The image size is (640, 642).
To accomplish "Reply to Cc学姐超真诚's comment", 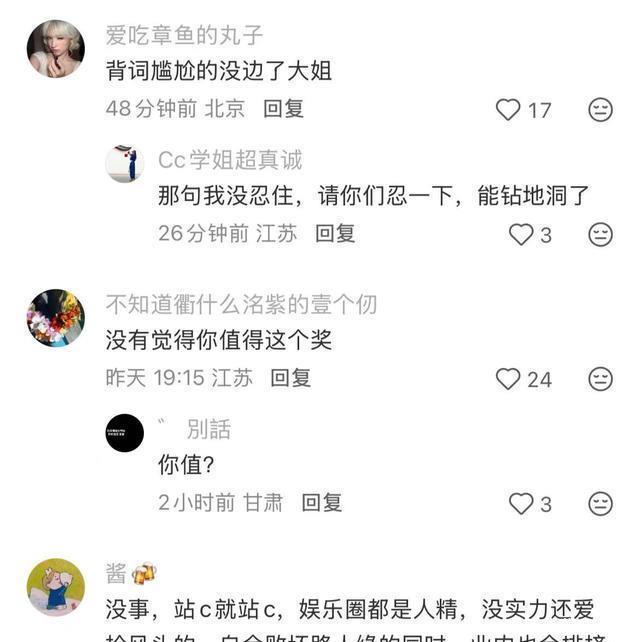I will [335, 234].
